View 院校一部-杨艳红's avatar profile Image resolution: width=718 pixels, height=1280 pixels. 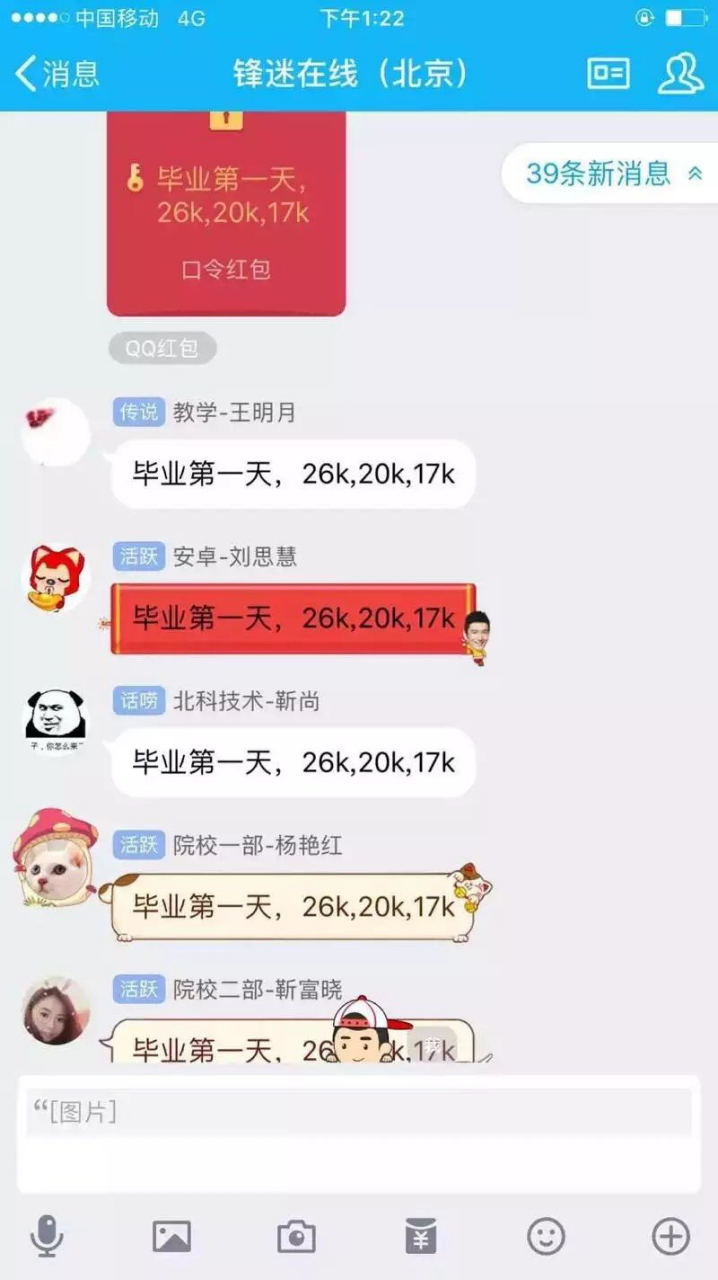55,860
